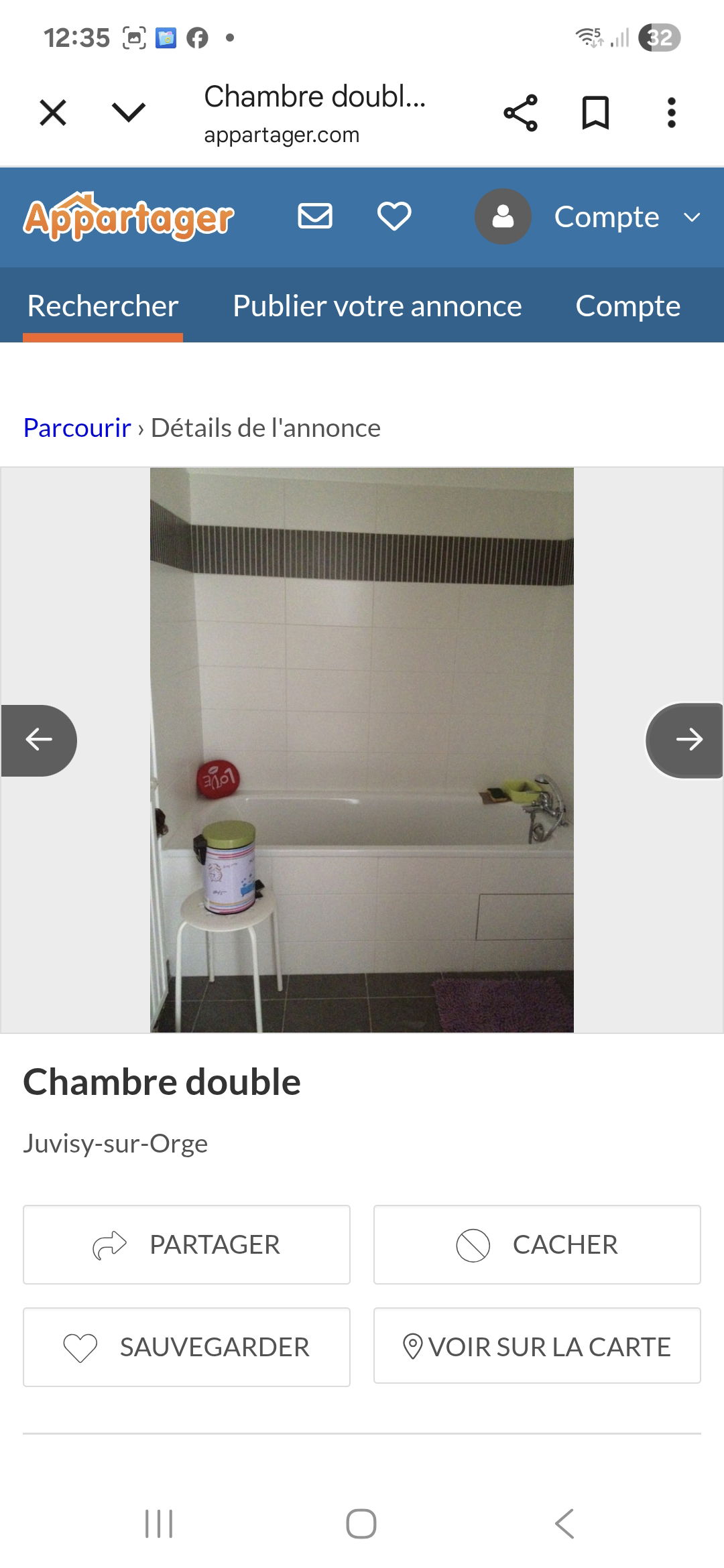Switch to the Rechercher tab
The height and width of the screenshot is (1568, 724).
101,306
